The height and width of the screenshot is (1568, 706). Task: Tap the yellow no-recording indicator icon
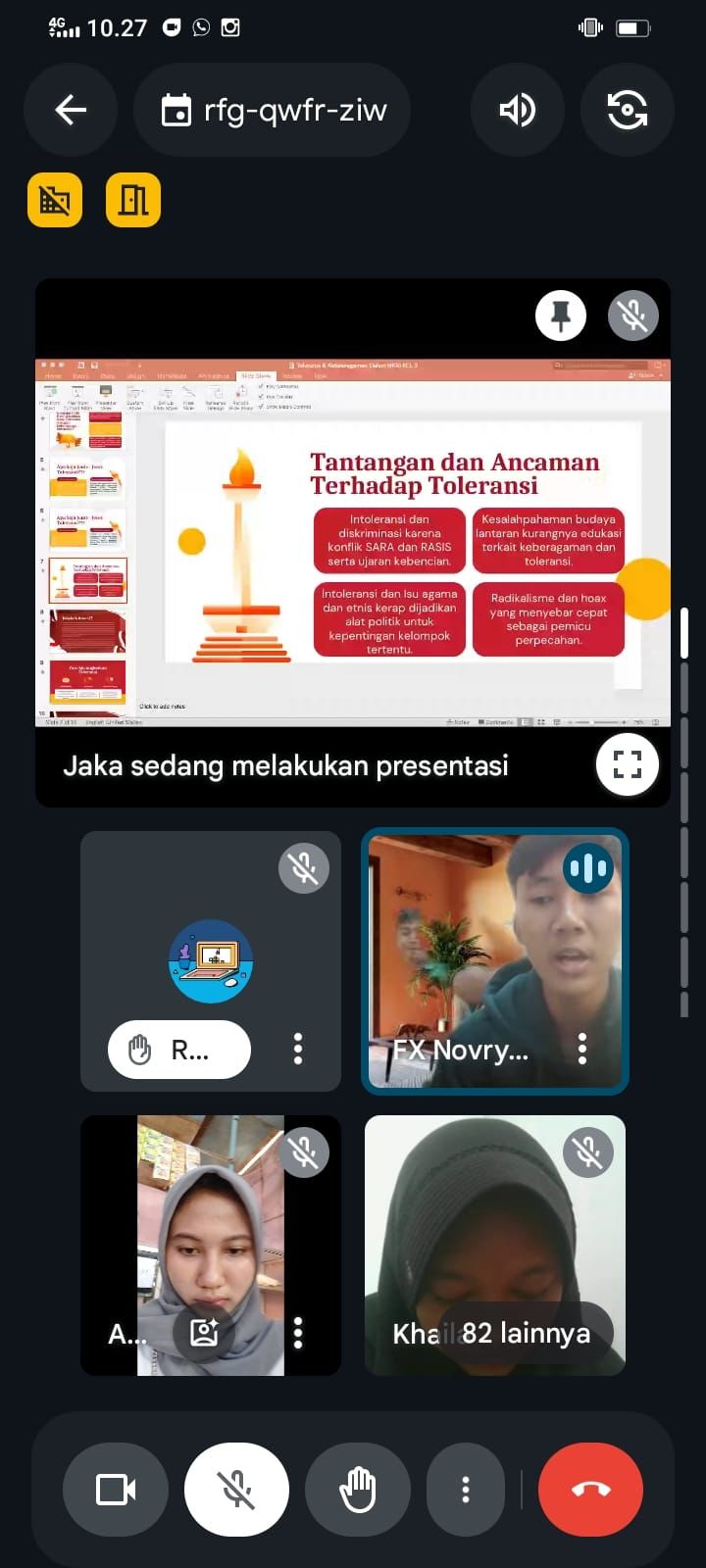tap(55, 200)
